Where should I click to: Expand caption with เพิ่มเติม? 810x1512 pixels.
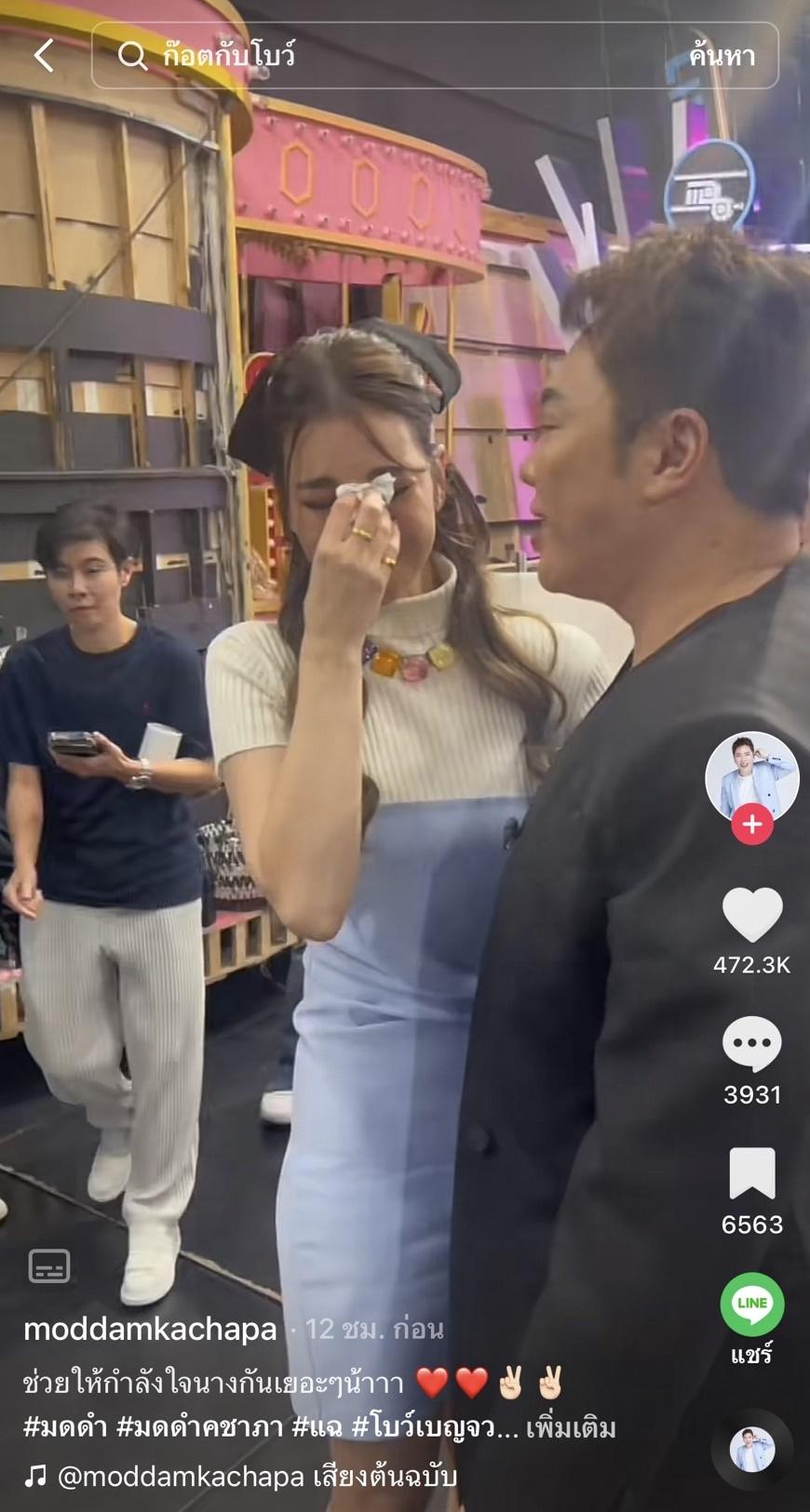[571, 1427]
